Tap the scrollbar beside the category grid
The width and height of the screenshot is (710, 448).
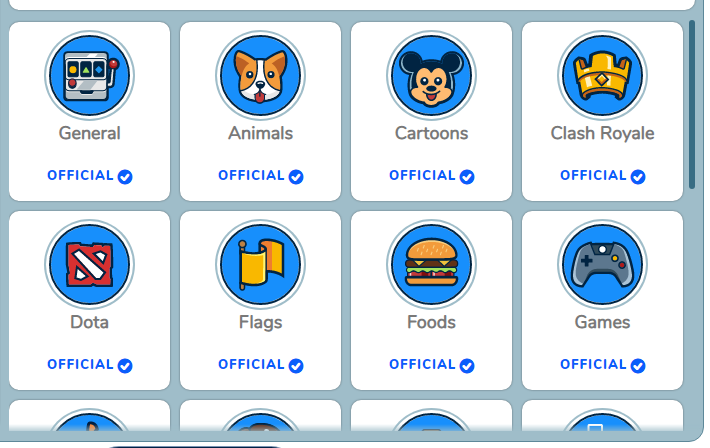pos(691,104)
